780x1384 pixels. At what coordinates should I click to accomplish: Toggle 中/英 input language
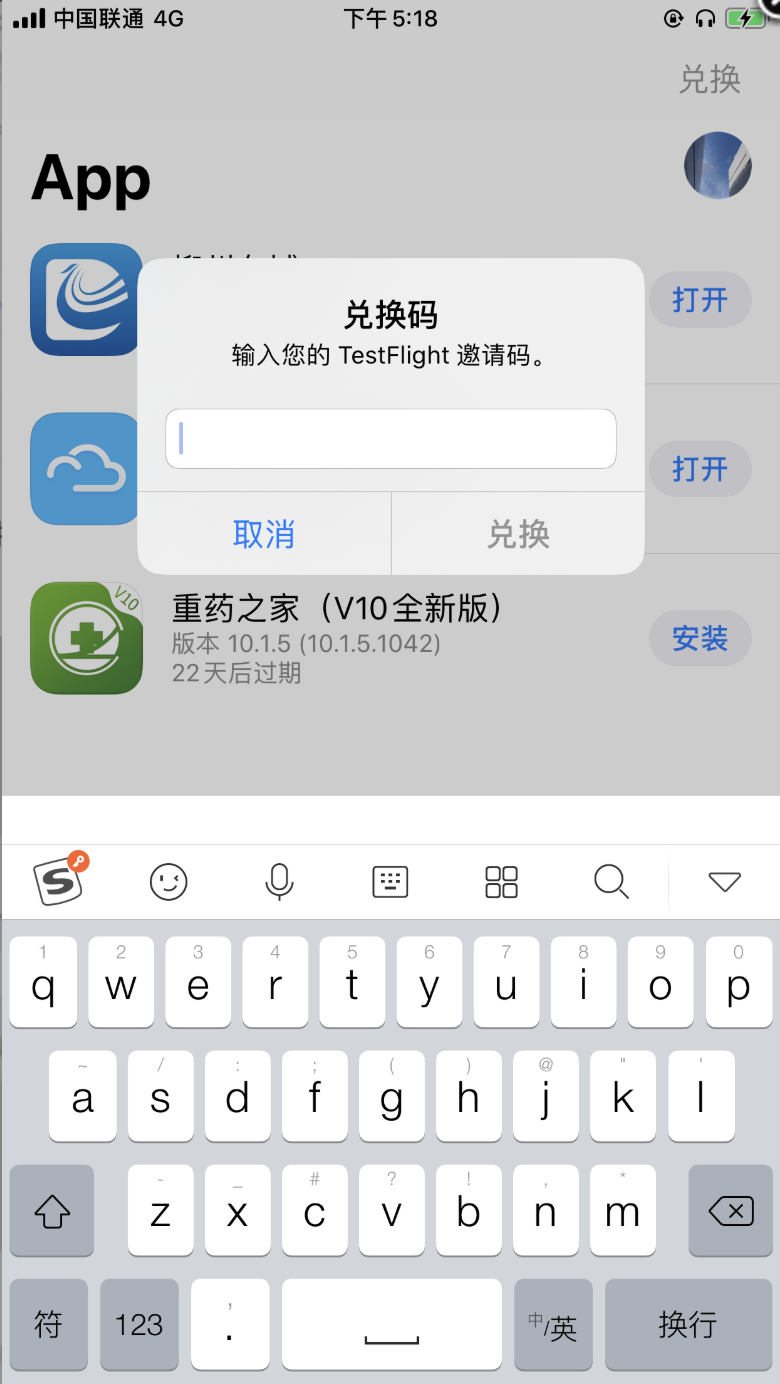click(553, 1325)
